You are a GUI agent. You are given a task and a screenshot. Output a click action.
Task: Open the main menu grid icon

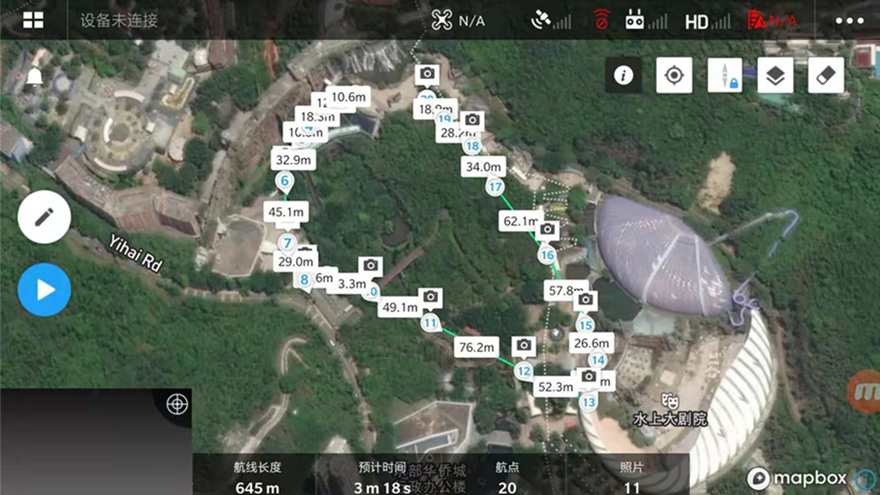(33, 20)
